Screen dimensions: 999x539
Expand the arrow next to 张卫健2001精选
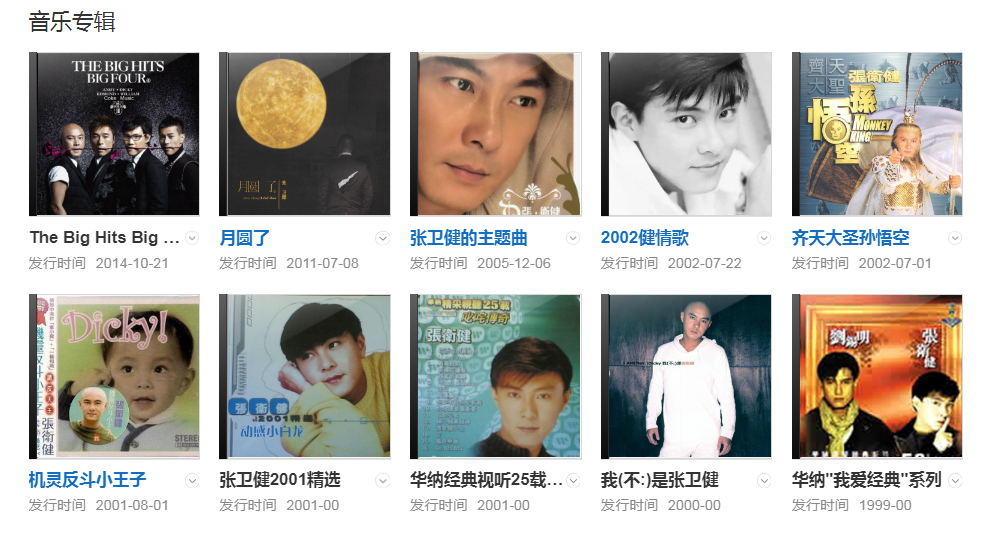(x=382, y=481)
